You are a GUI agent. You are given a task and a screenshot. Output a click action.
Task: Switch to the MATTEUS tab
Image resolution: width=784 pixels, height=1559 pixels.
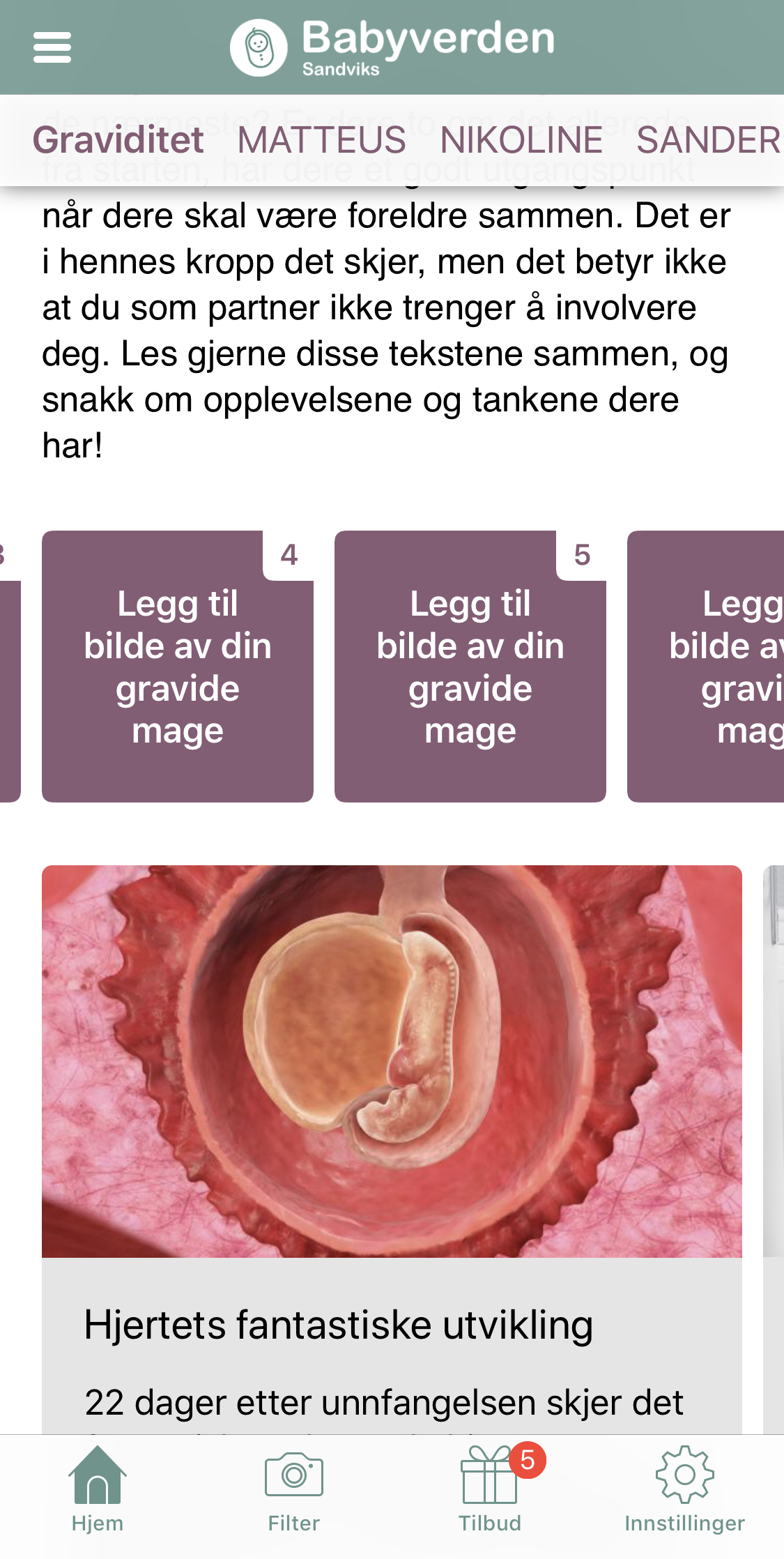tap(321, 140)
